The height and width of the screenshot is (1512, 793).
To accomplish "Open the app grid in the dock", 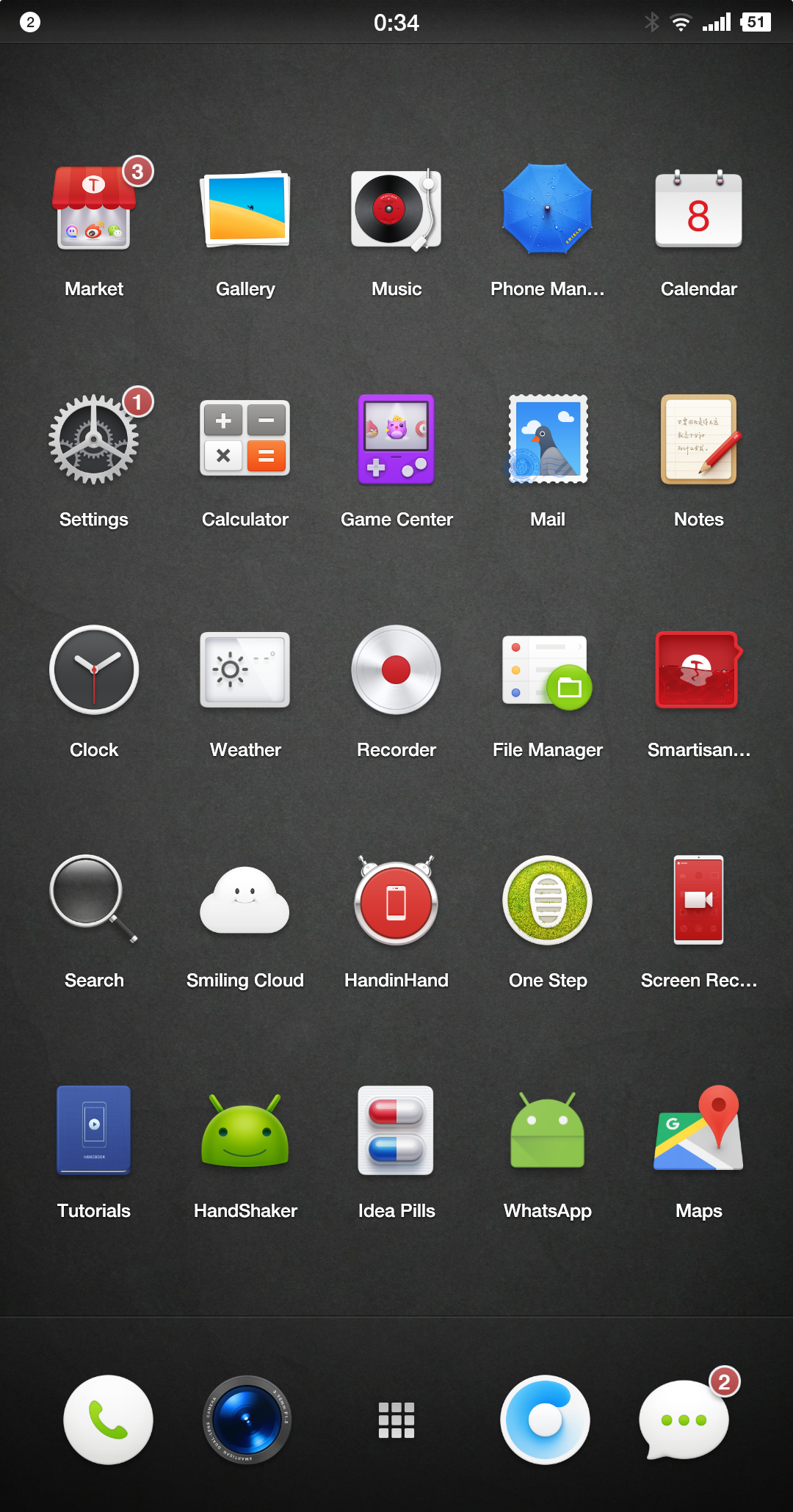I will click(x=396, y=1420).
